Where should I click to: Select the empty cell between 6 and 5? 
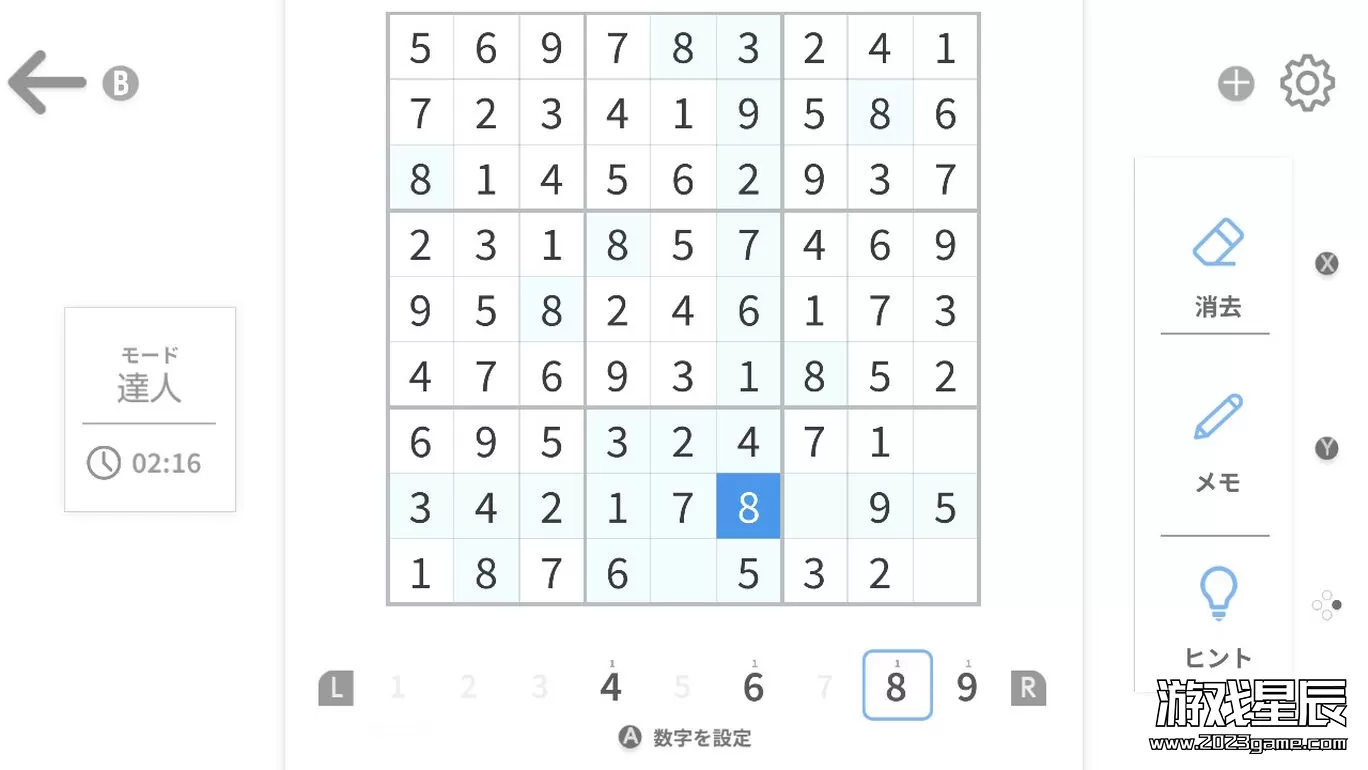click(x=683, y=573)
